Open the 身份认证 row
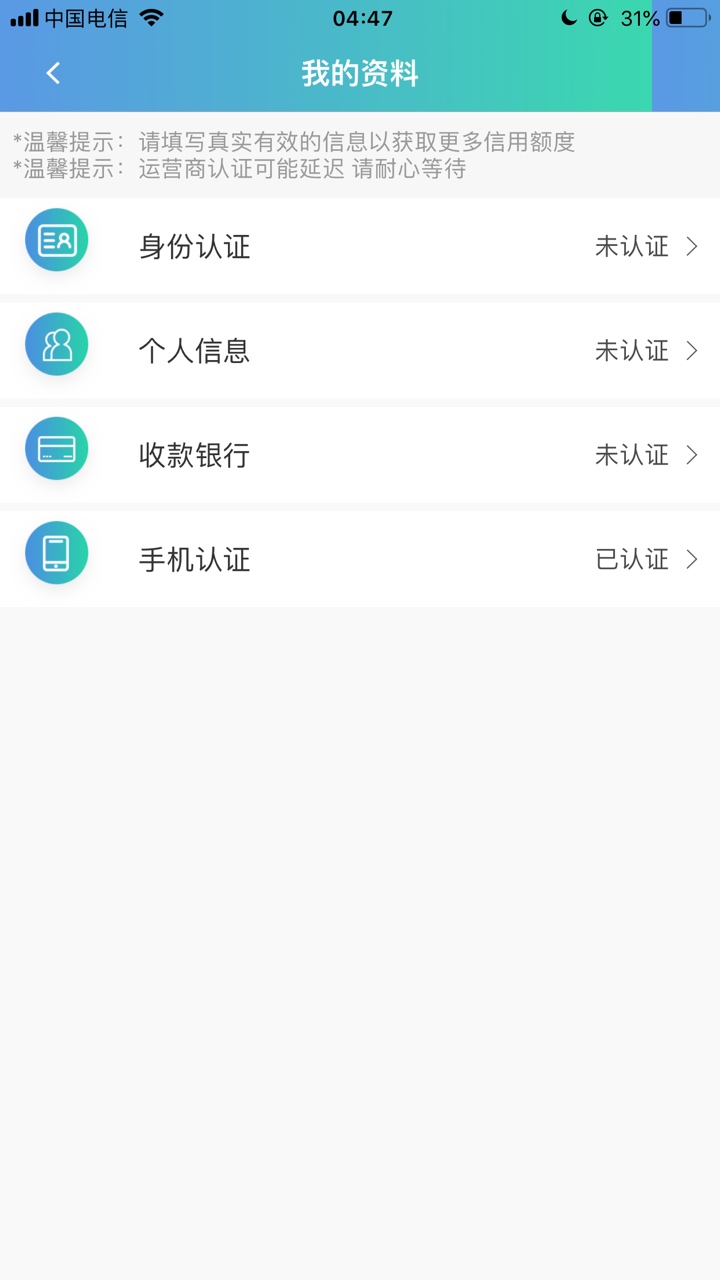This screenshot has height=1280, width=720. (x=360, y=246)
